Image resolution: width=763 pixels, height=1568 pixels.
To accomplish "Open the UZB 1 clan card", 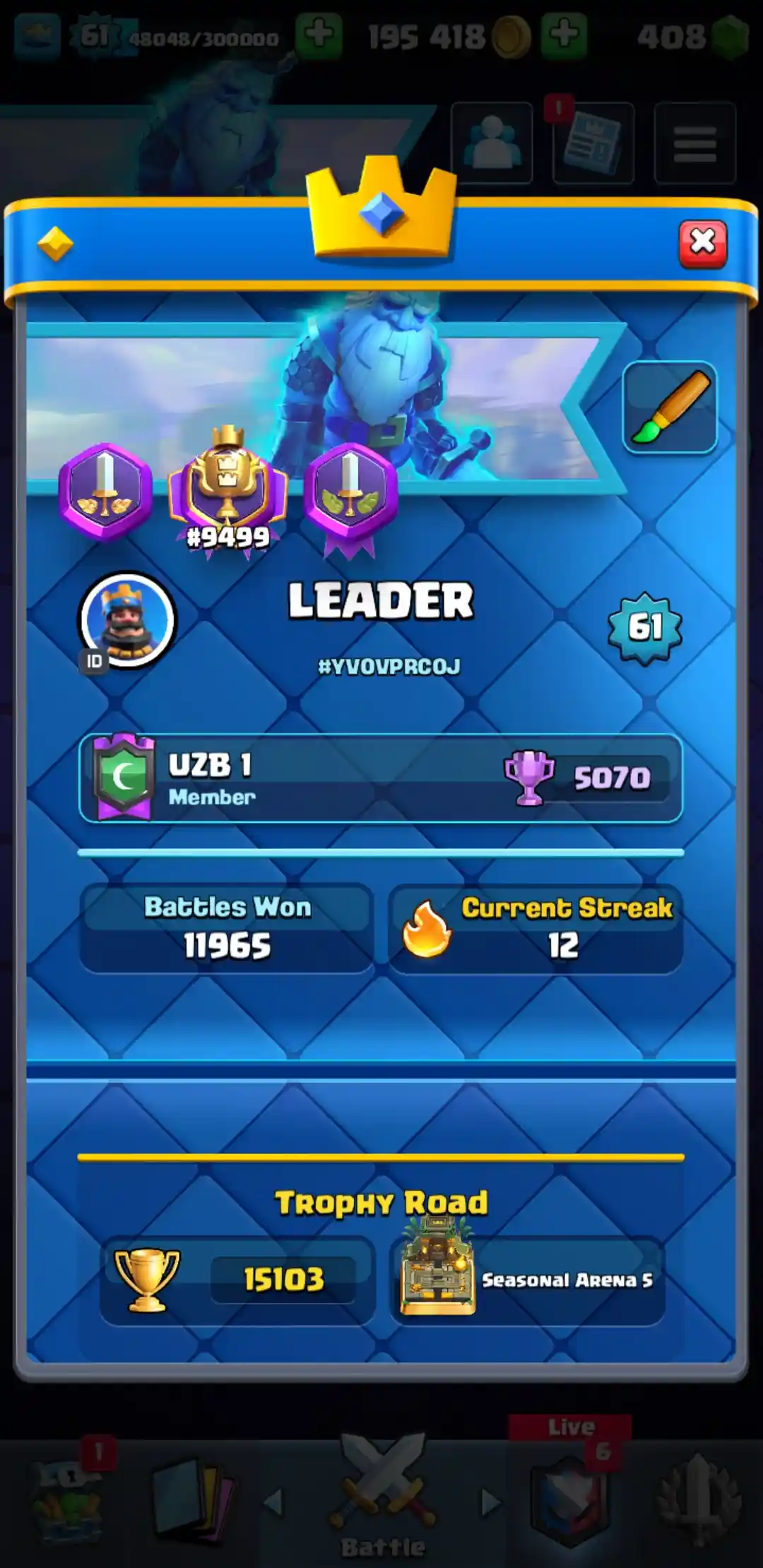I will (x=380, y=778).
